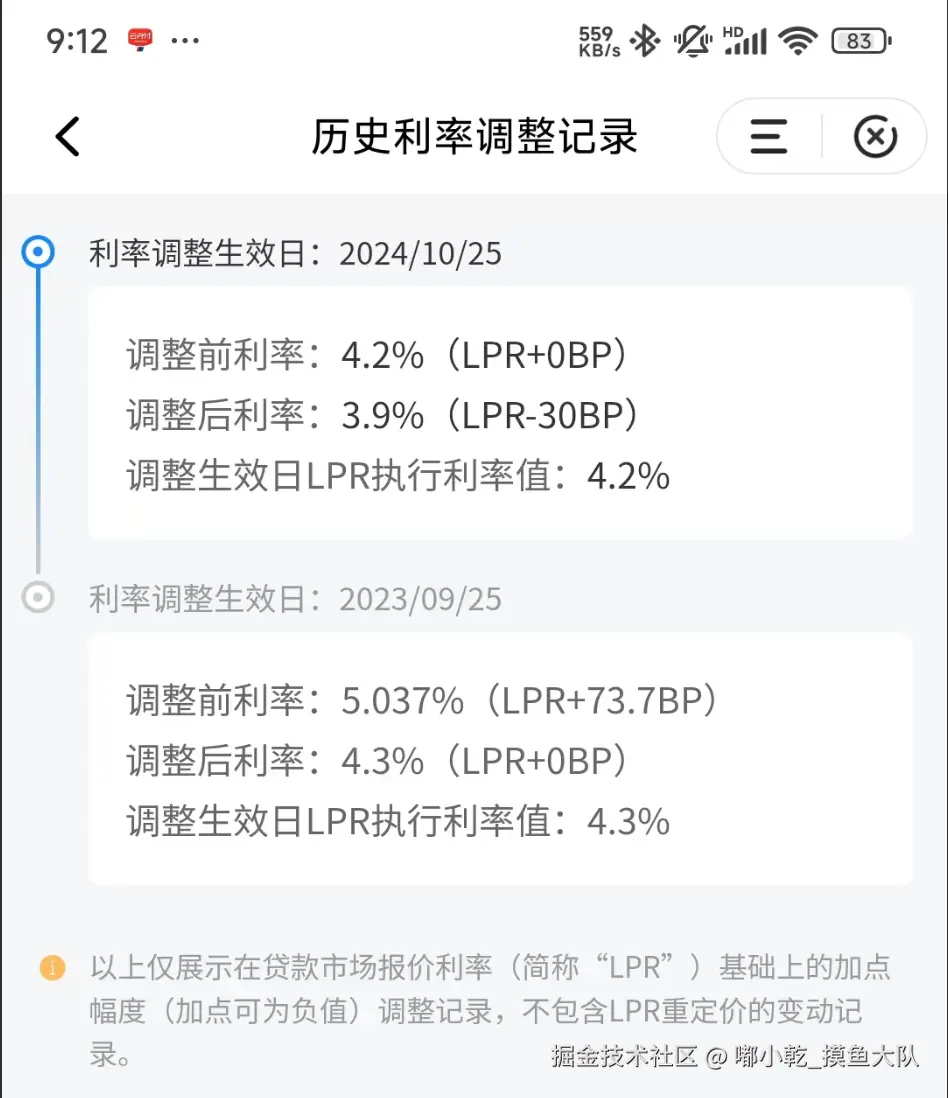The image size is (948, 1098).
Task: Open the list menu icon in header
Action: point(767,136)
